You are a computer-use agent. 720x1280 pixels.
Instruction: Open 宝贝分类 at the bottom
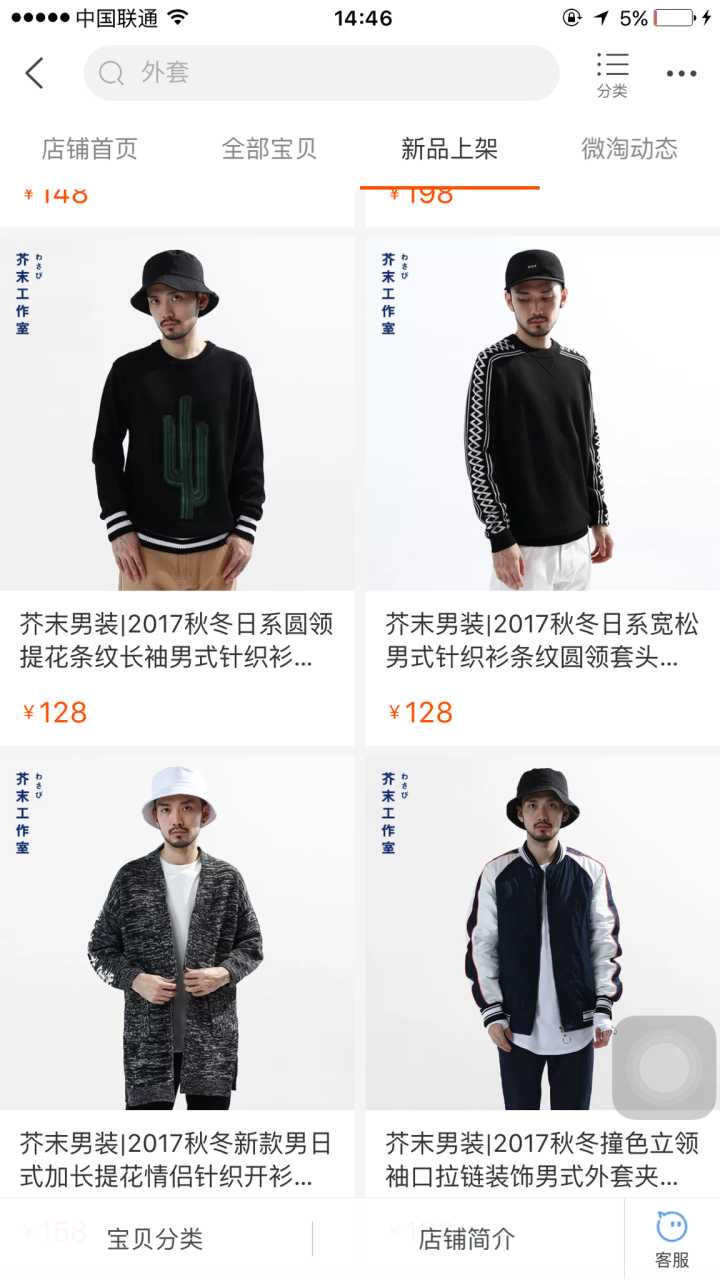pyautogui.click(x=155, y=1239)
